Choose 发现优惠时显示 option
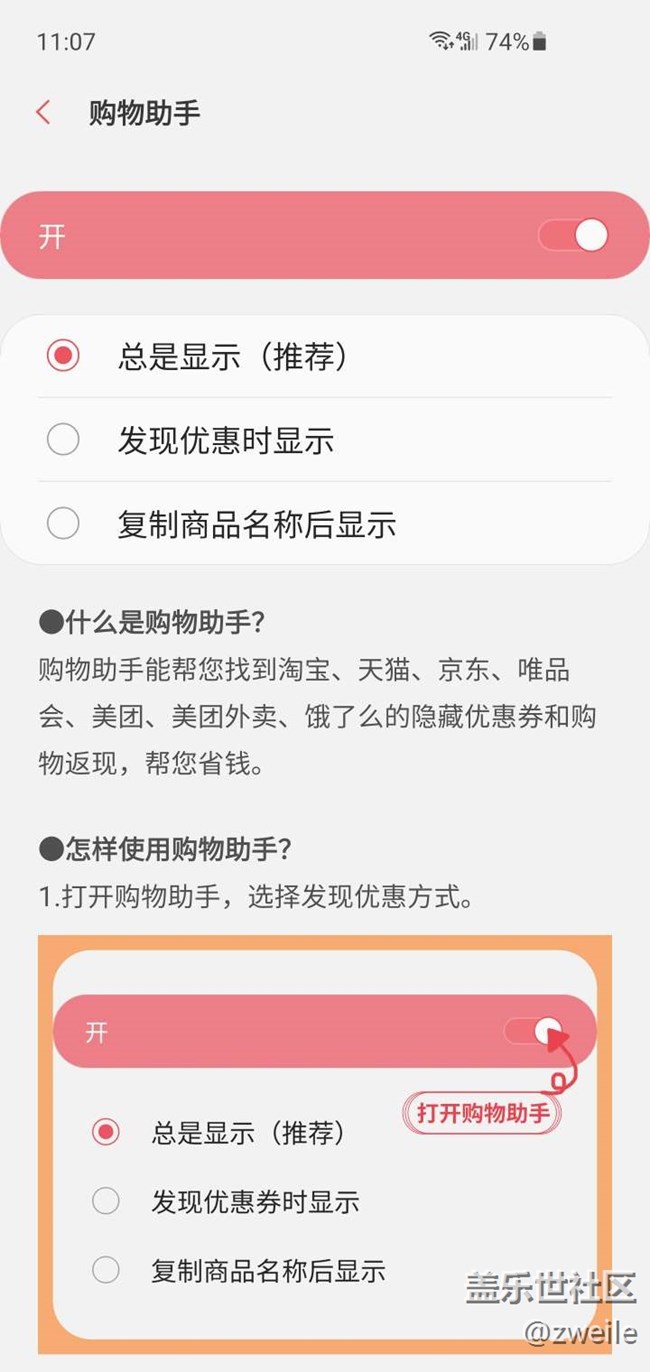 (x=325, y=440)
